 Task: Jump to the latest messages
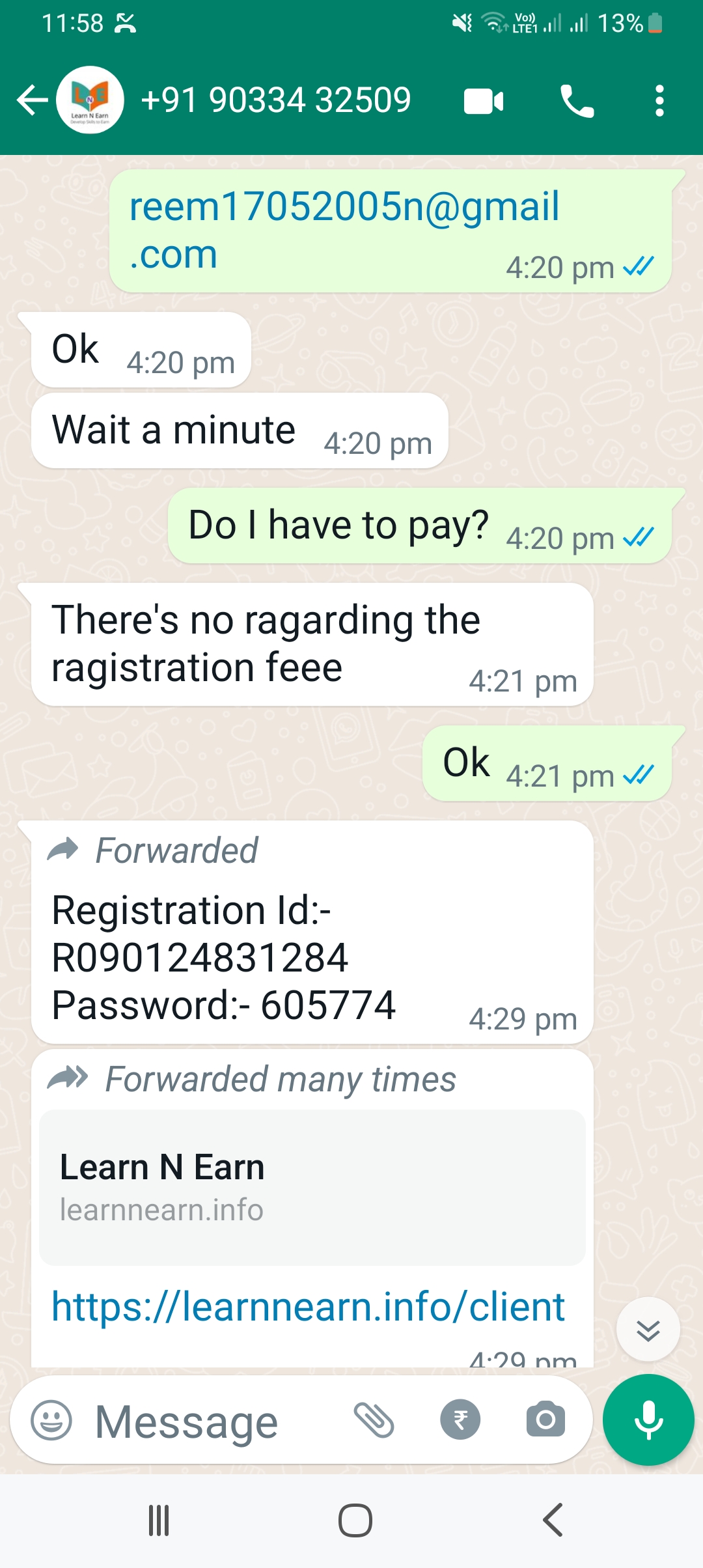[x=648, y=1329]
